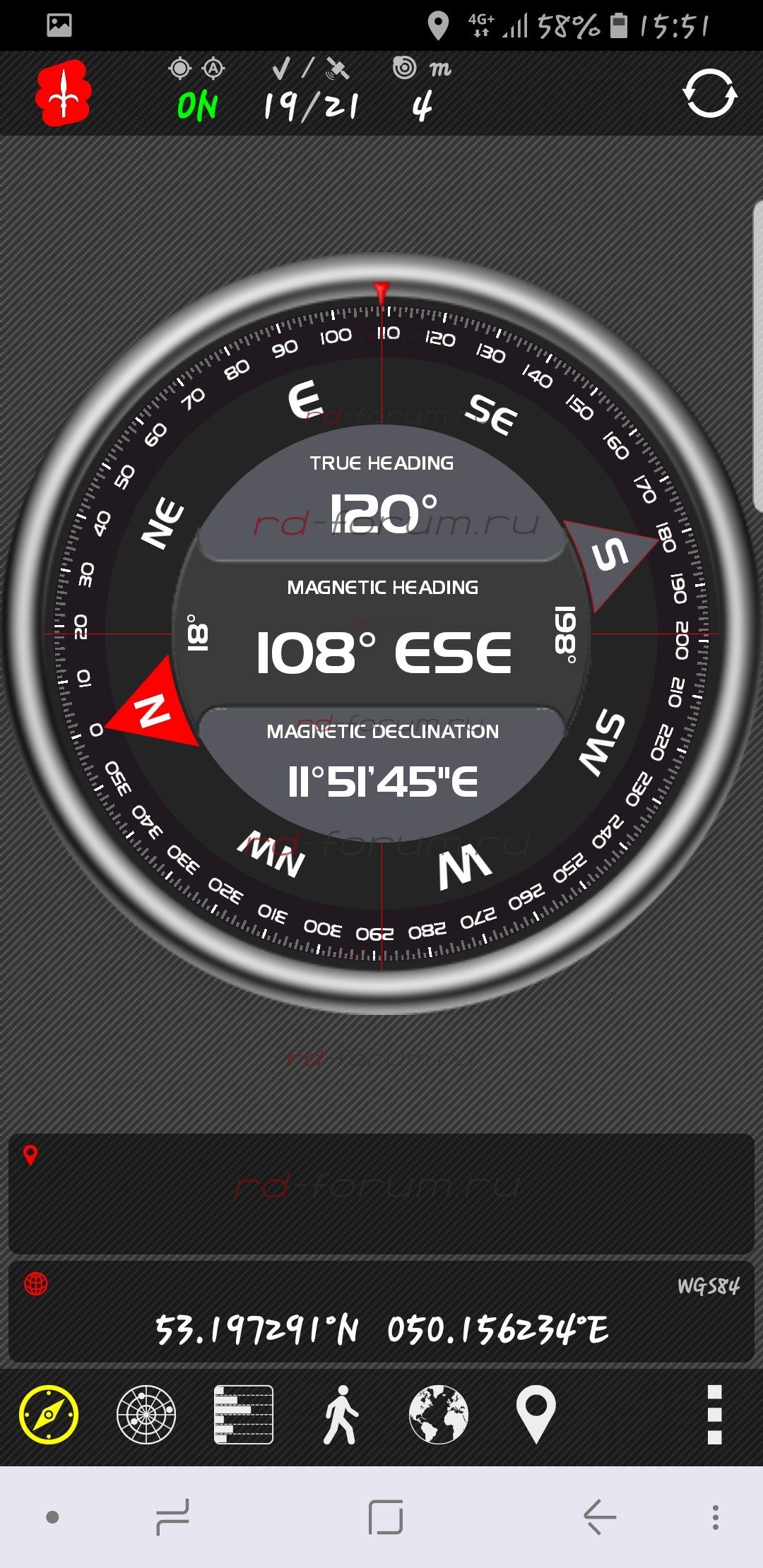Tap the WGS84 coordinates panel
Viewport: 763px width, 1568px height.
pyautogui.click(x=381, y=1312)
